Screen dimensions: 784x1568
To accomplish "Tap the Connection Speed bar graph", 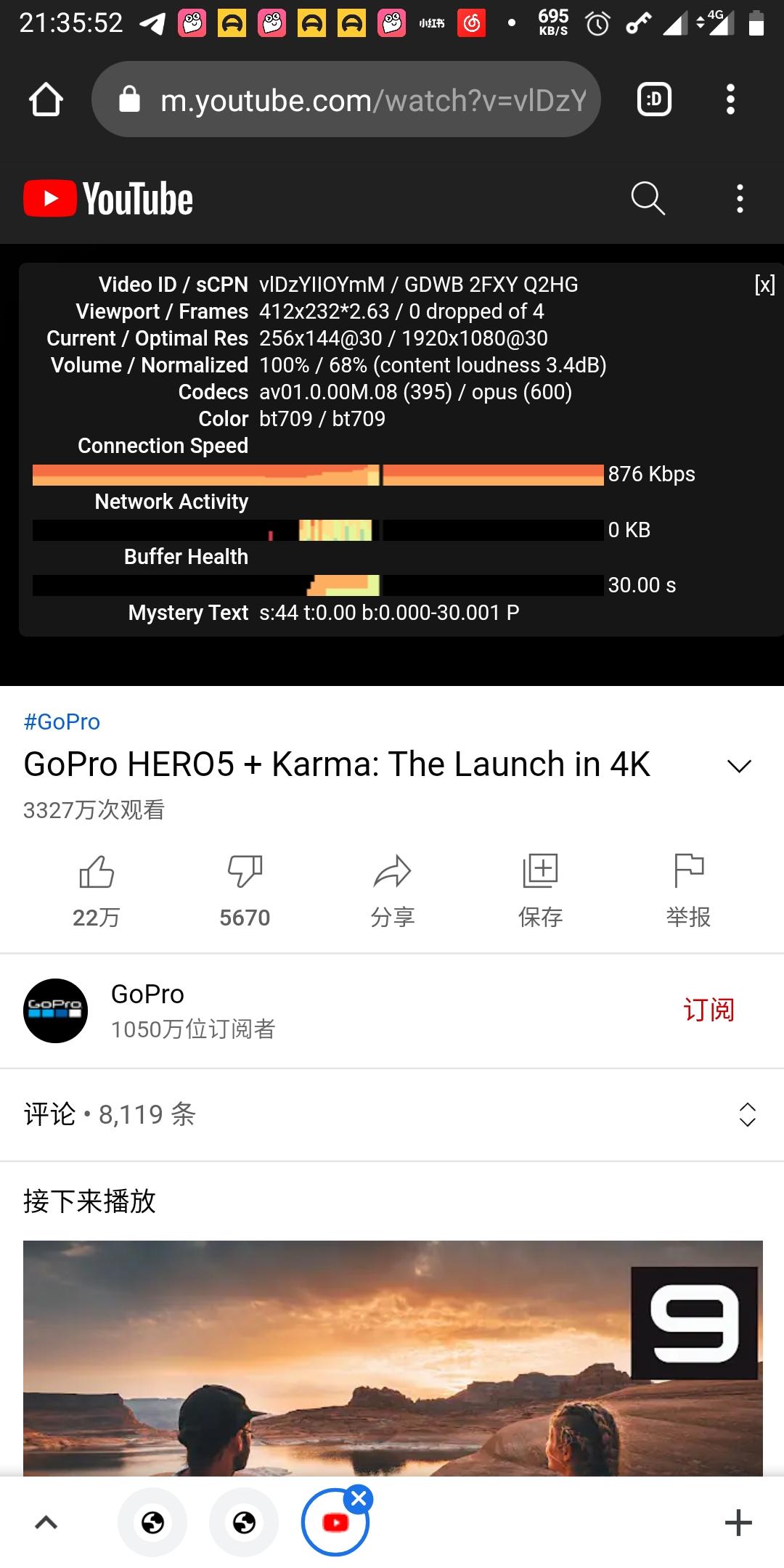I will (x=318, y=475).
